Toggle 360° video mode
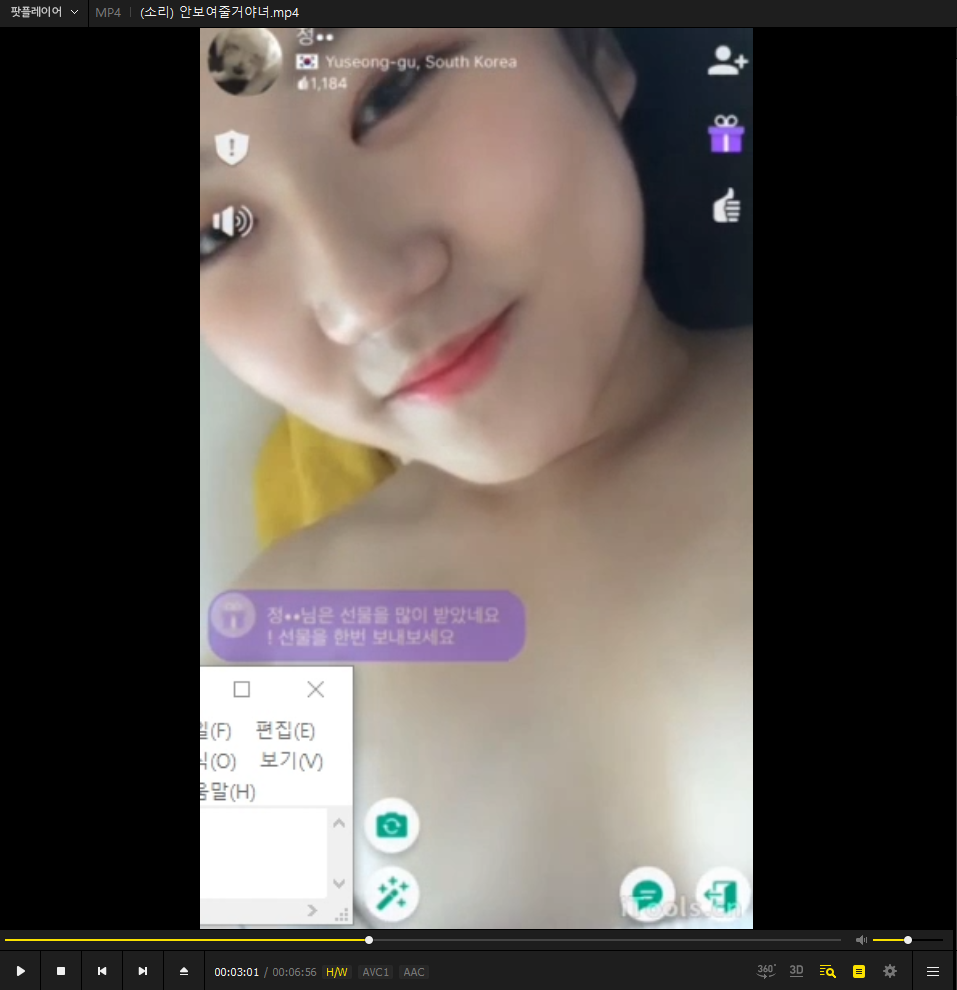The height and width of the screenshot is (990, 957). click(x=766, y=971)
